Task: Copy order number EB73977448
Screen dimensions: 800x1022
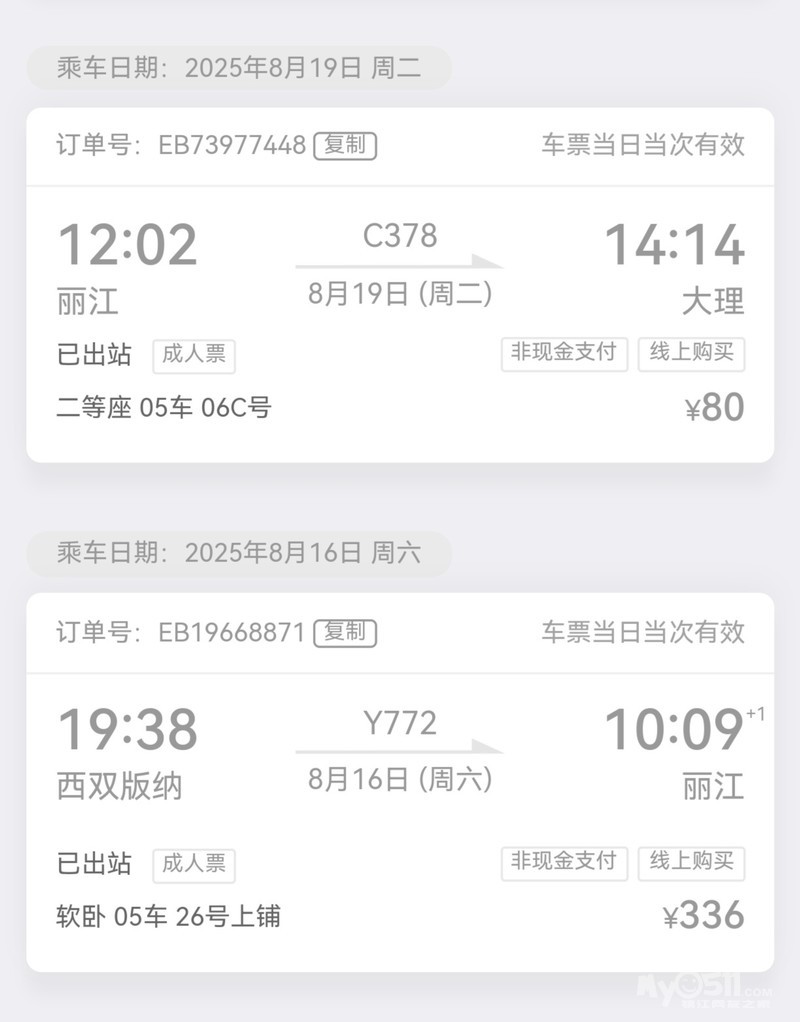Action: (x=345, y=145)
